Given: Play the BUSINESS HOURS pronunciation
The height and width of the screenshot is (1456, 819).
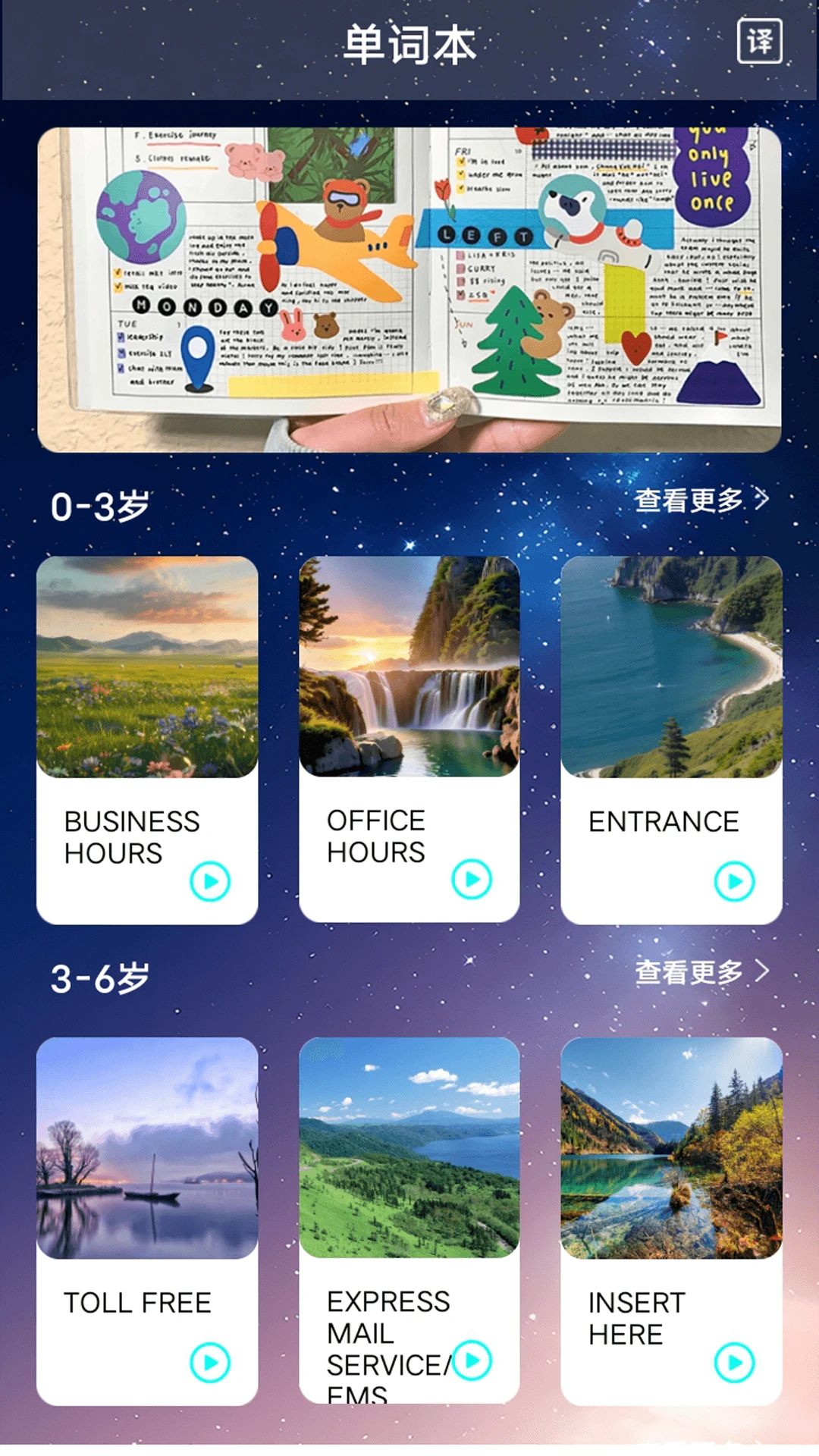Looking at the screenshot, I should point(210,880).
